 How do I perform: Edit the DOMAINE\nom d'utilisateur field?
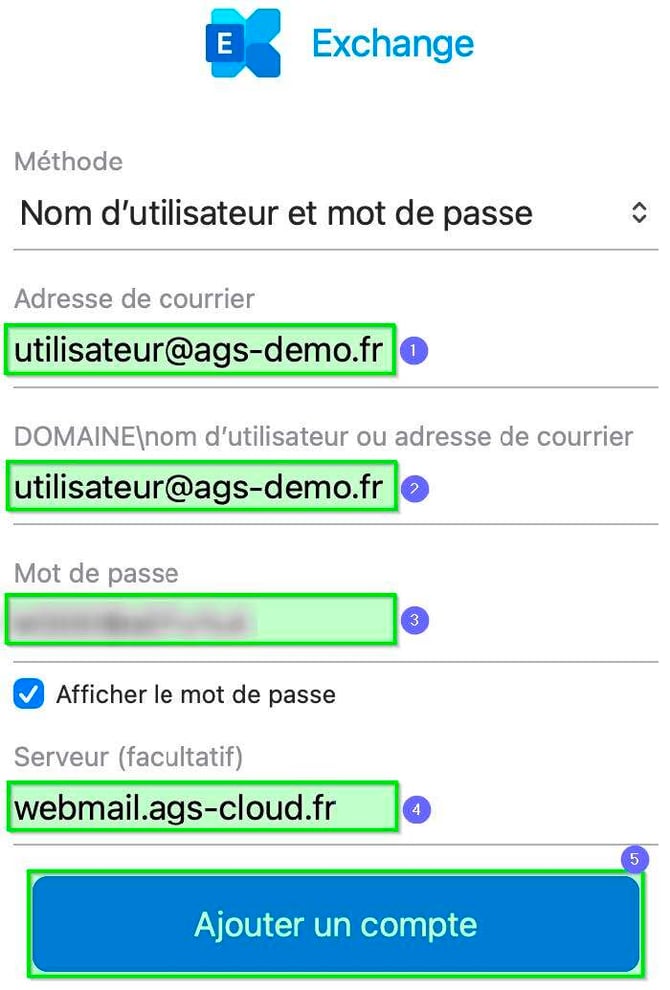[x=200, y=487]
